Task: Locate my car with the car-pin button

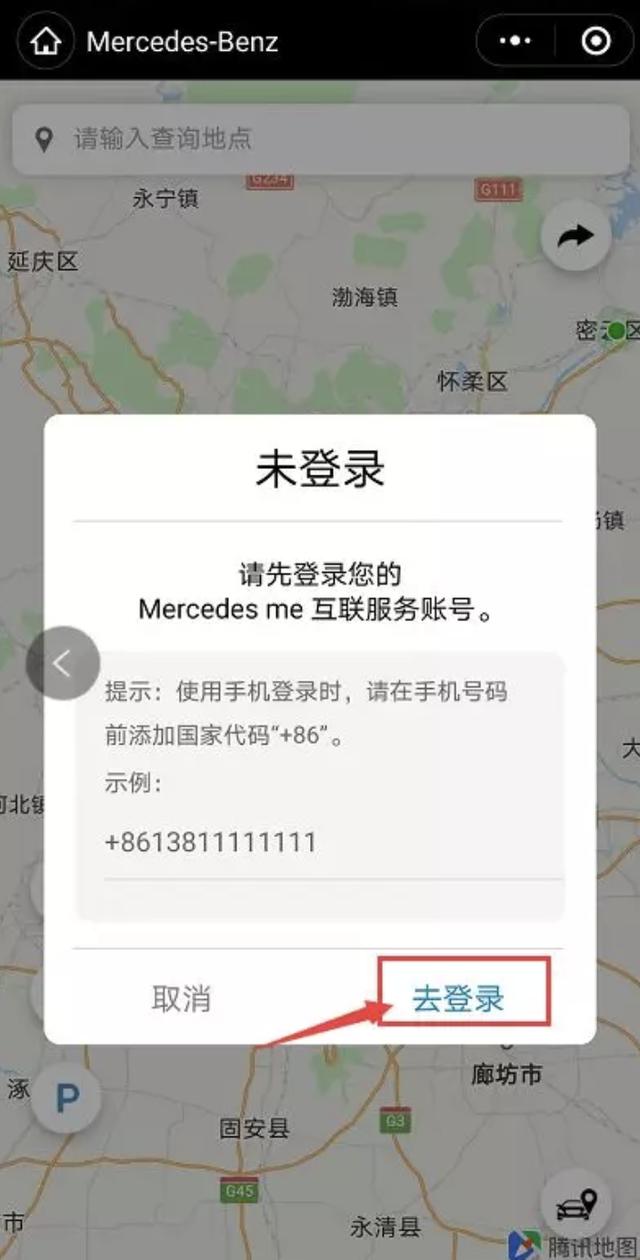Action: tap(576, 1206)
